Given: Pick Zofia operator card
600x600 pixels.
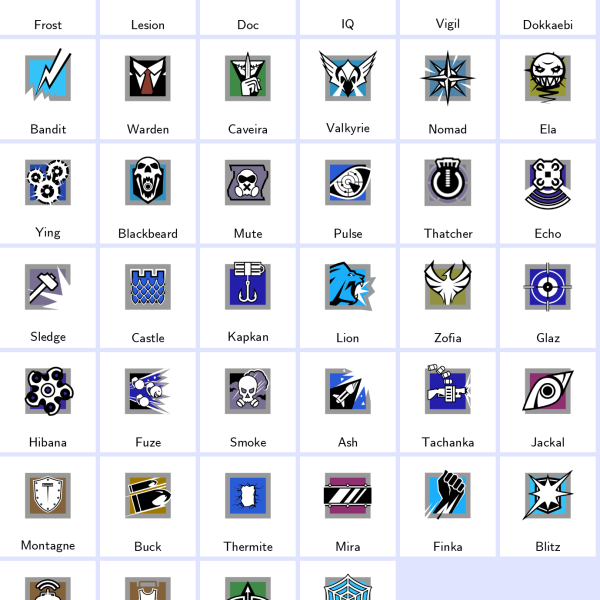Looking at the screenshot, I should point(448,296).
